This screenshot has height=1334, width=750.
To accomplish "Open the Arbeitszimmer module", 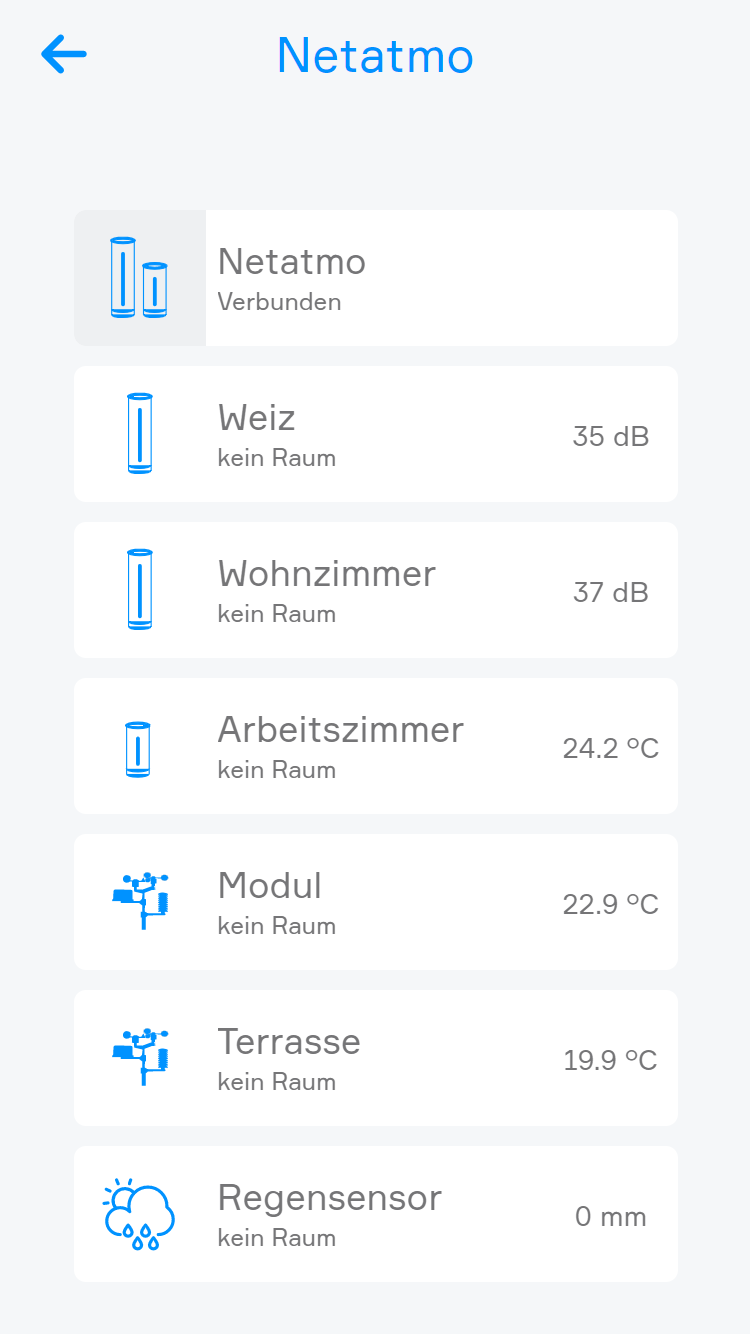I will click(x=376, y=746).
